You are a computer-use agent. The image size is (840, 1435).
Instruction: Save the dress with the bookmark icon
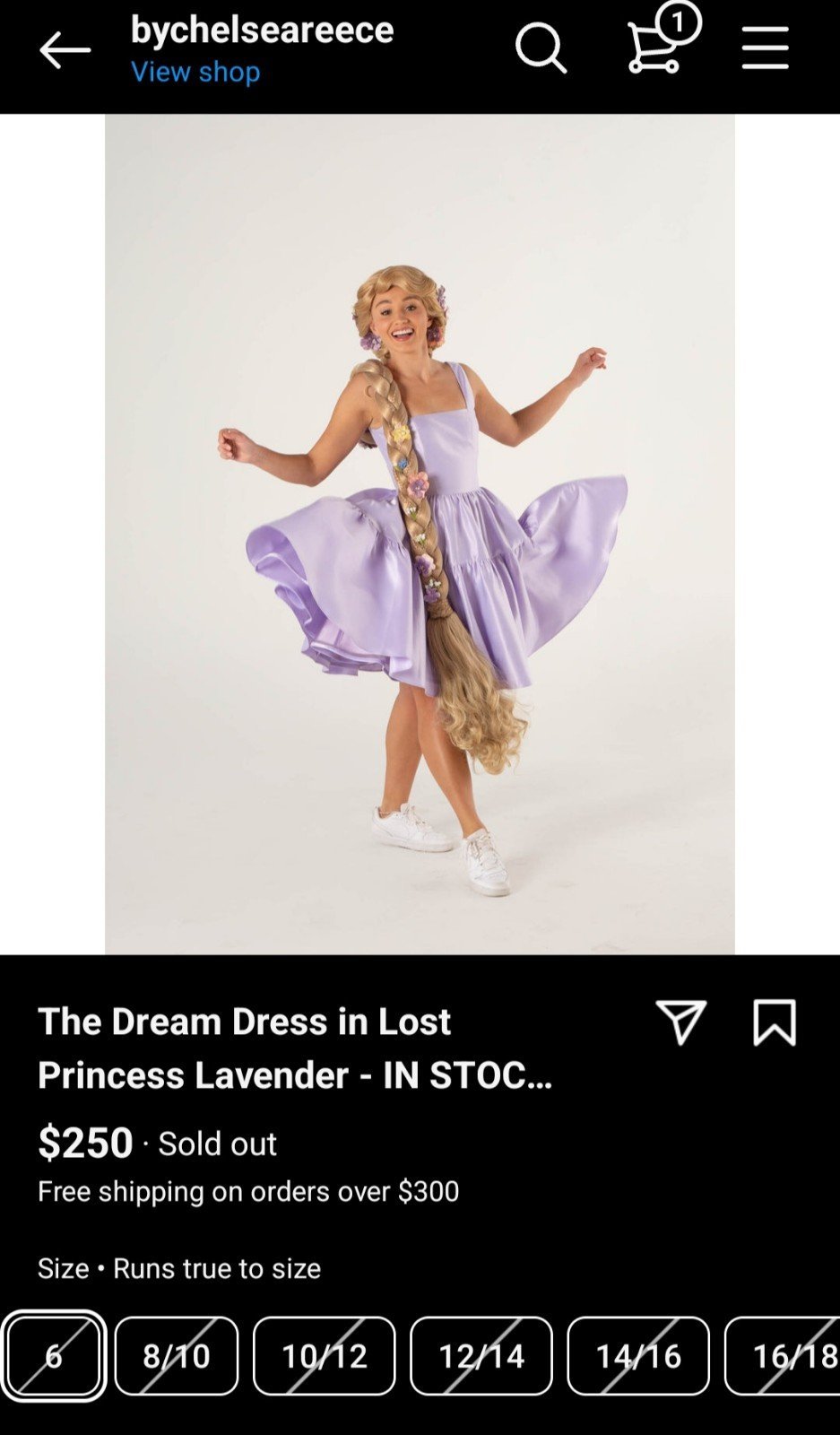(x=775, y=1022)
